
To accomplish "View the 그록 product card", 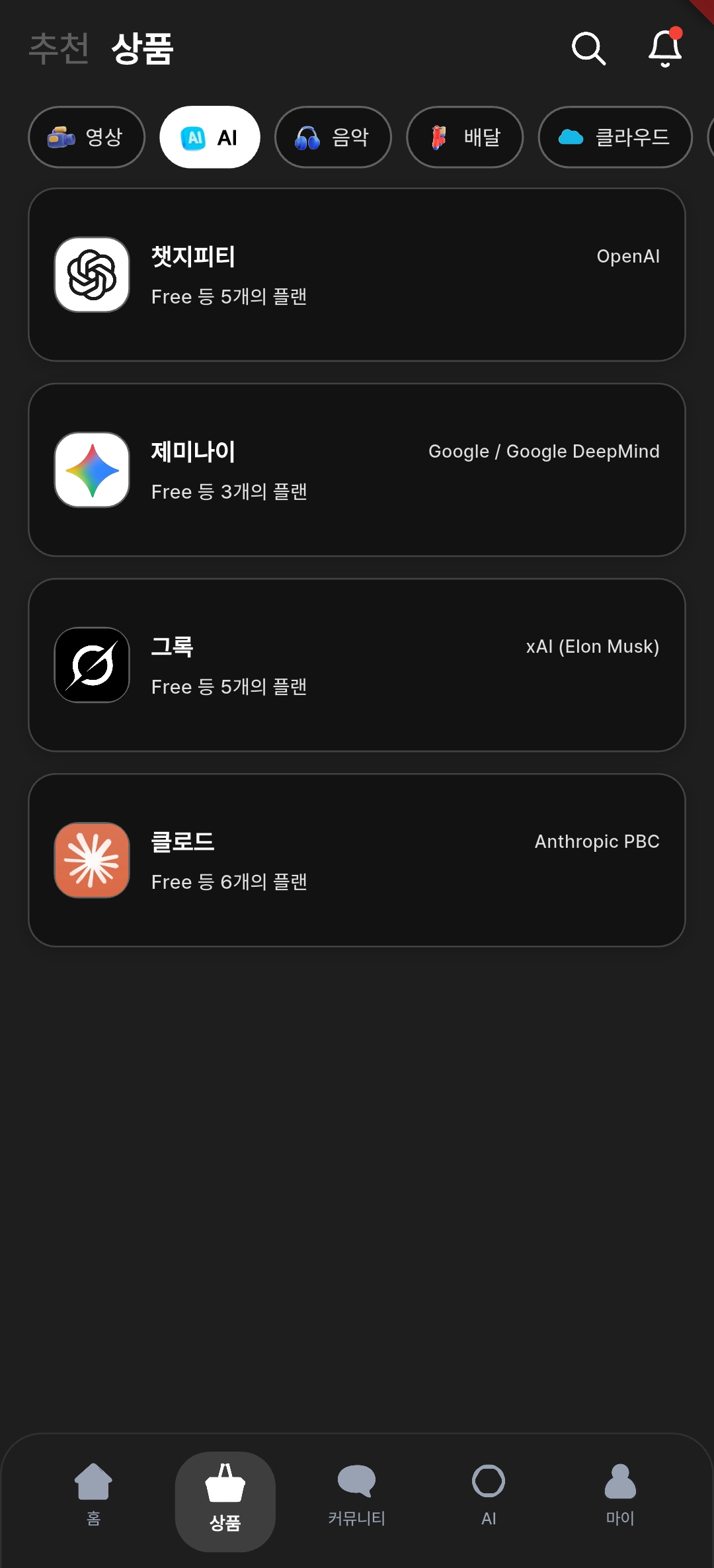I will (357, 665).
